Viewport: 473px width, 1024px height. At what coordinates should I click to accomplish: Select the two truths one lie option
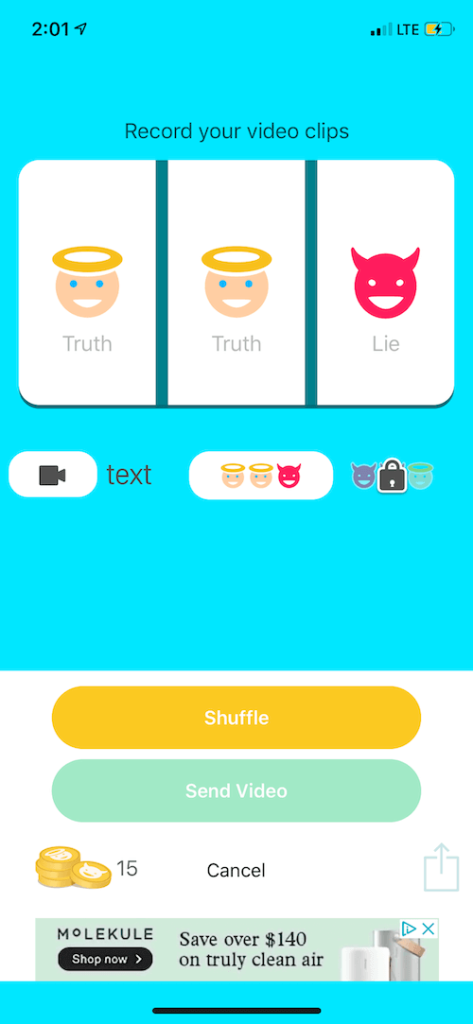click(x=261, y=475)
